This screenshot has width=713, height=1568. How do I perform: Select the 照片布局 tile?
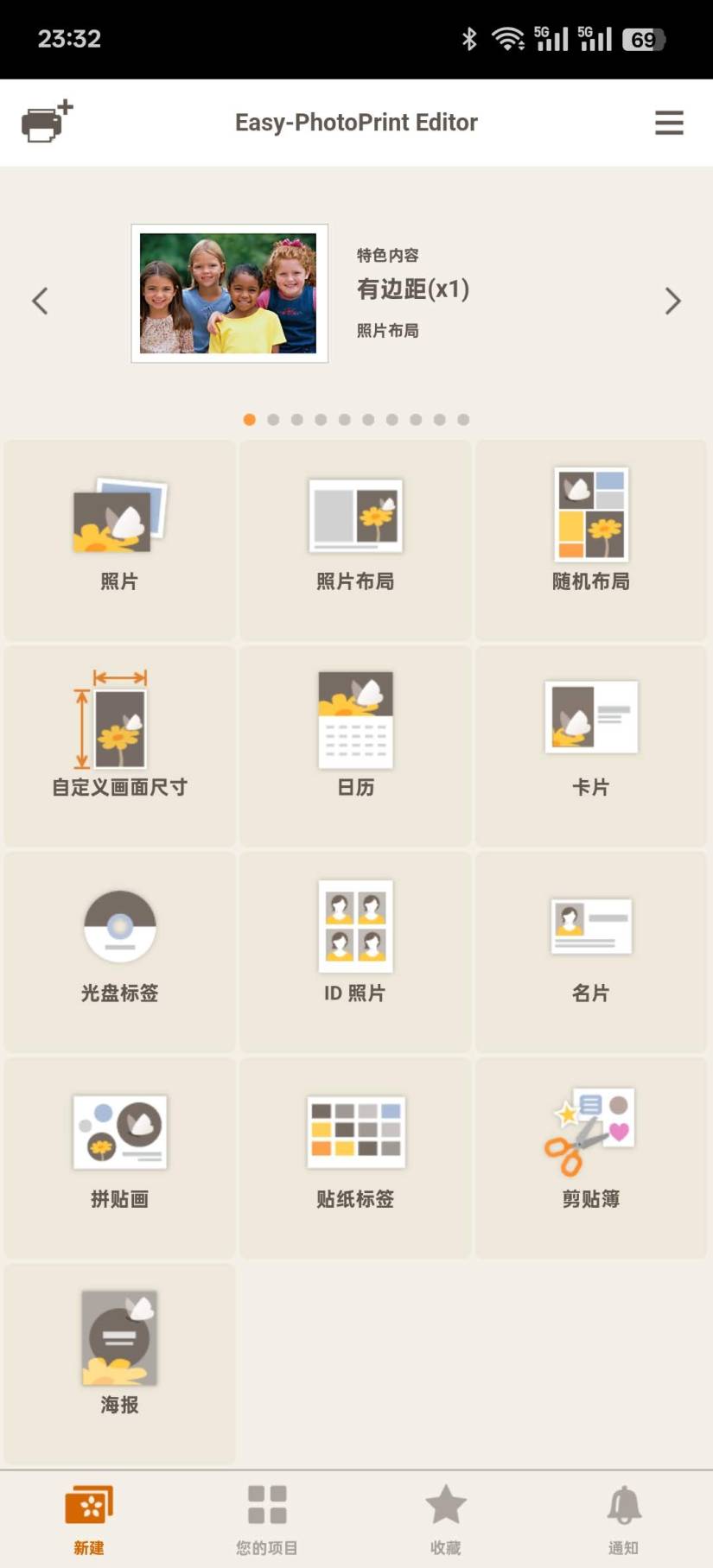click(x=355, y=540)
